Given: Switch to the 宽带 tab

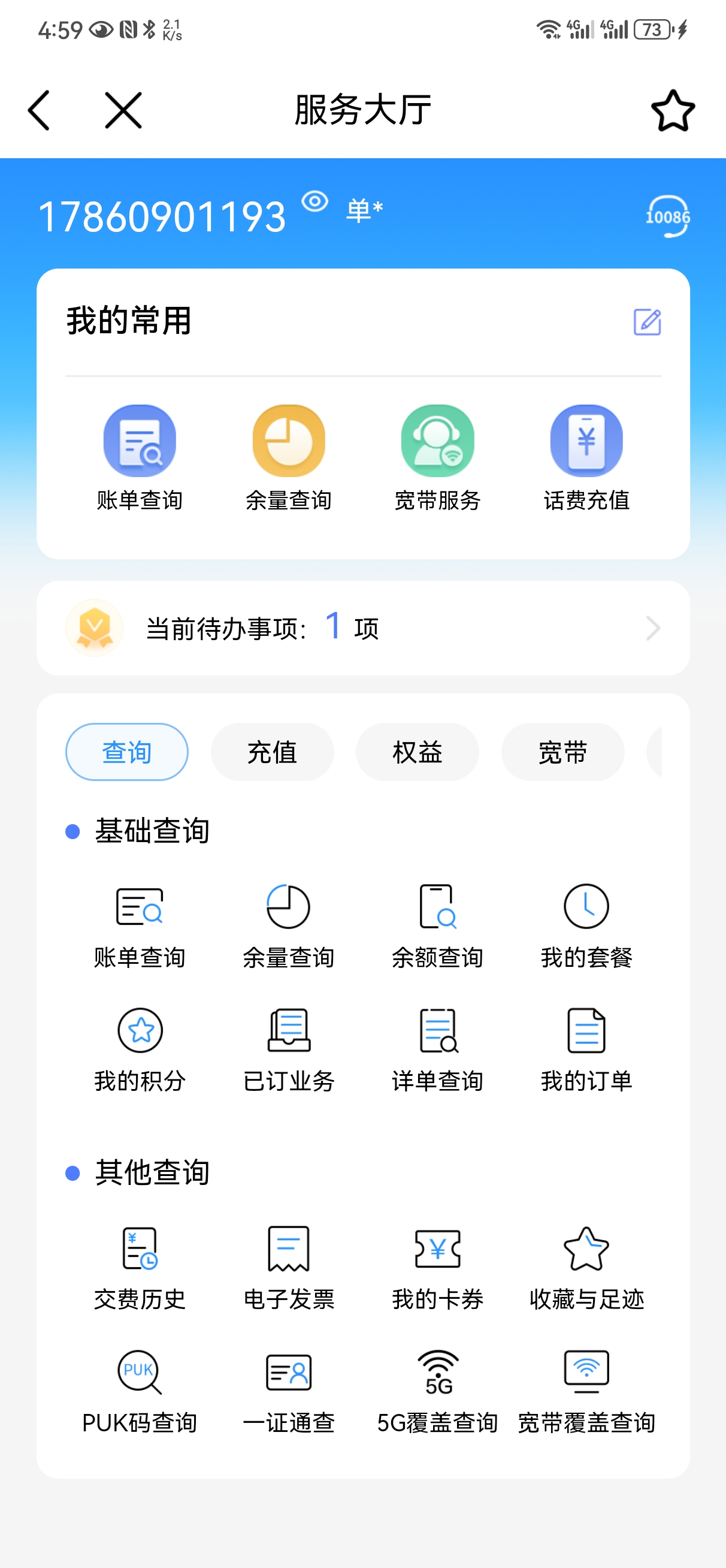Looking at the screenshot, I should pos(562,752).
